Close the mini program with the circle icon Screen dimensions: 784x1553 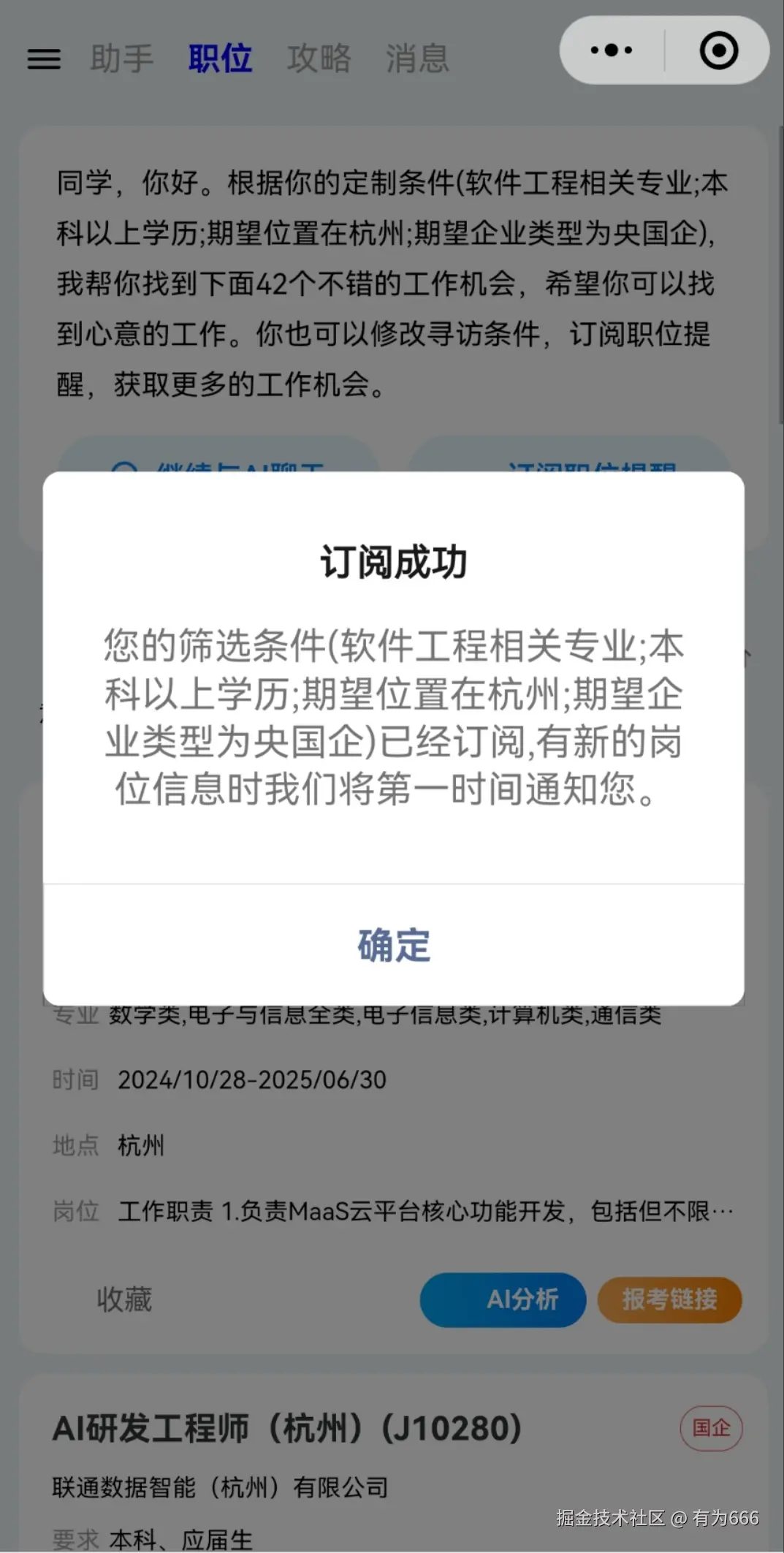tap(718, 50)
